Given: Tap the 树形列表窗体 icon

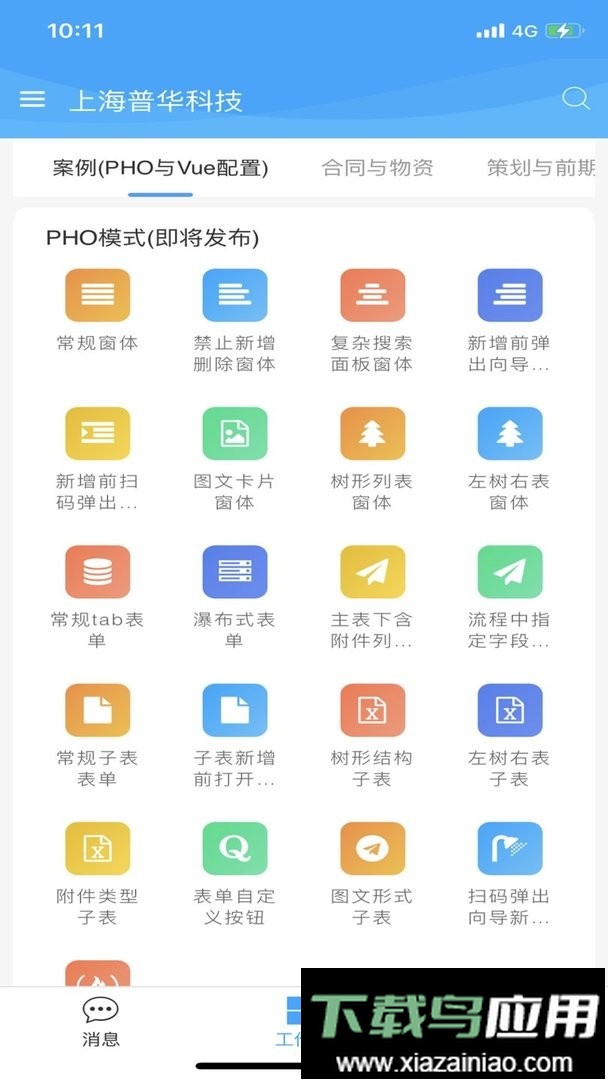Looking at the screenshot, I should pos(372,434).
